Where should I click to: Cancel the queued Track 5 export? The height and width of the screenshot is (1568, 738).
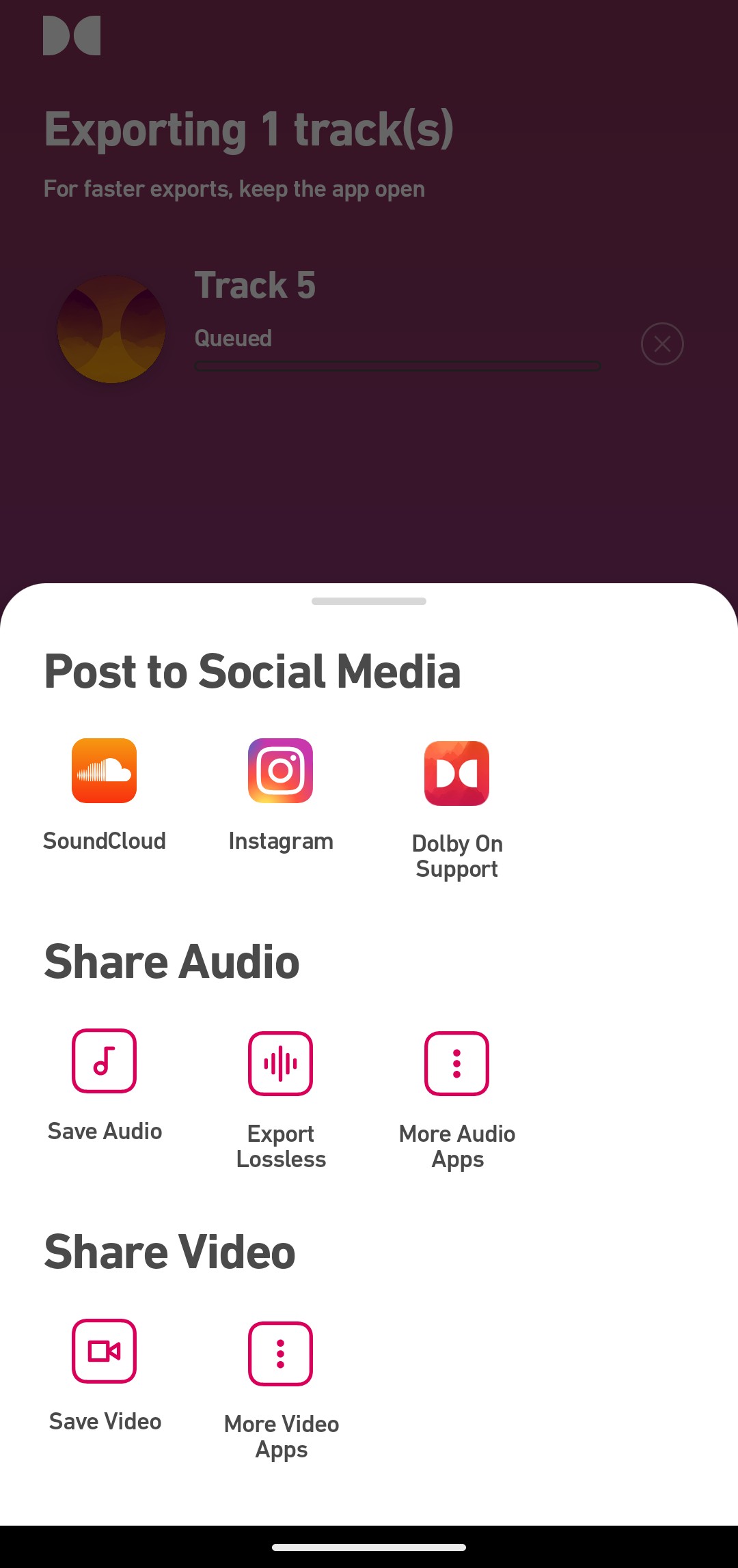pyautogui.click(x=662, y=344)
